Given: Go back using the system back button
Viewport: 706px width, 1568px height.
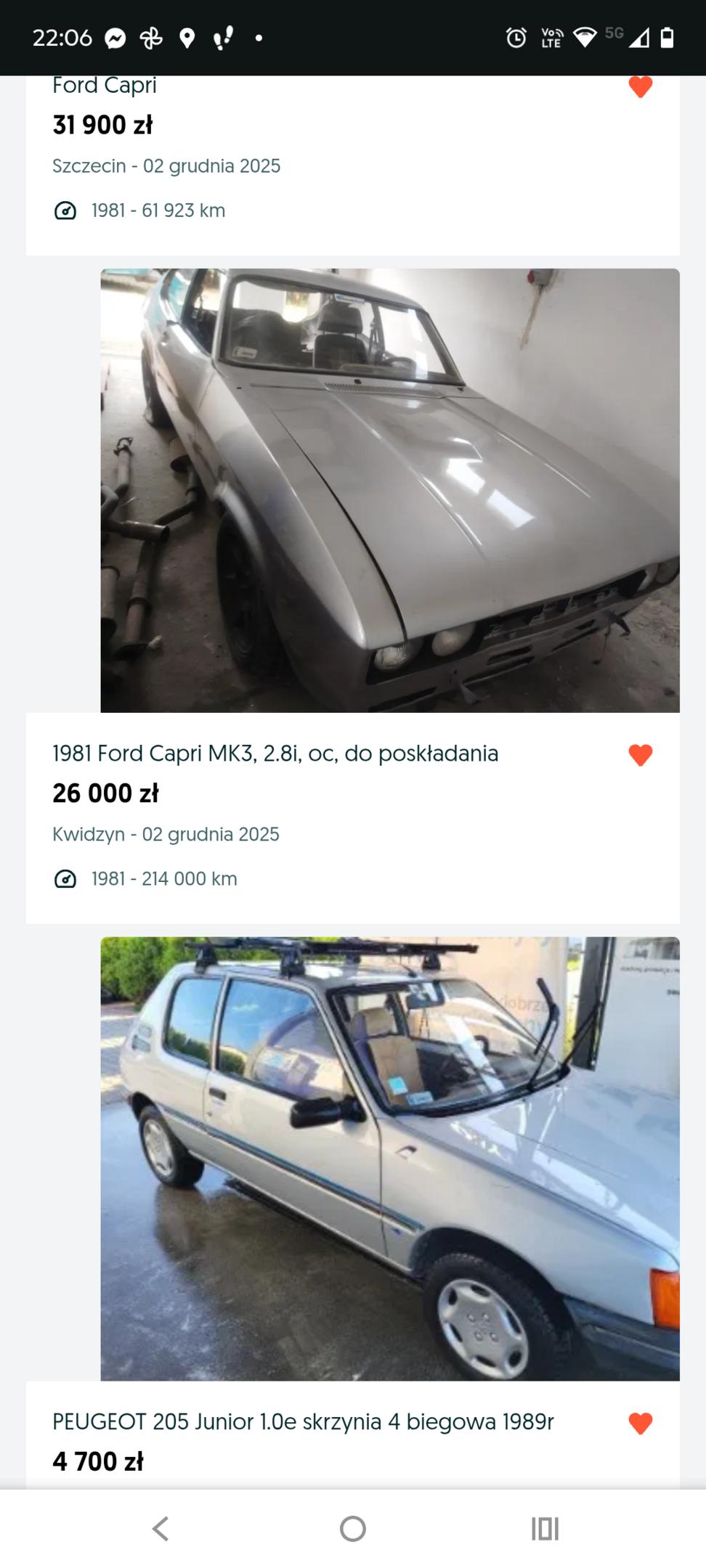Looking at the screenshot, I should [161, 1529].
